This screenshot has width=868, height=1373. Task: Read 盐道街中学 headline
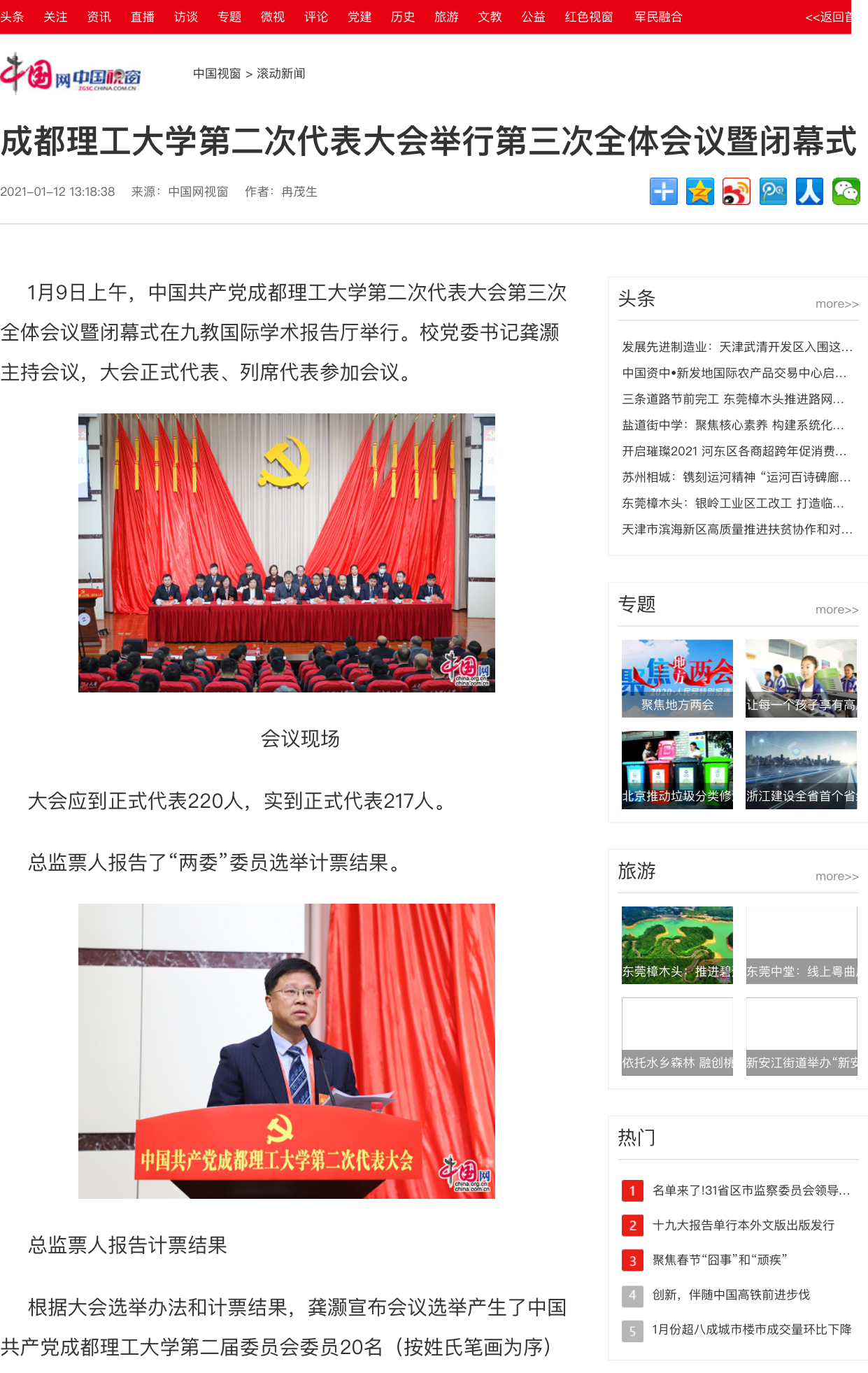click(733, 425)
